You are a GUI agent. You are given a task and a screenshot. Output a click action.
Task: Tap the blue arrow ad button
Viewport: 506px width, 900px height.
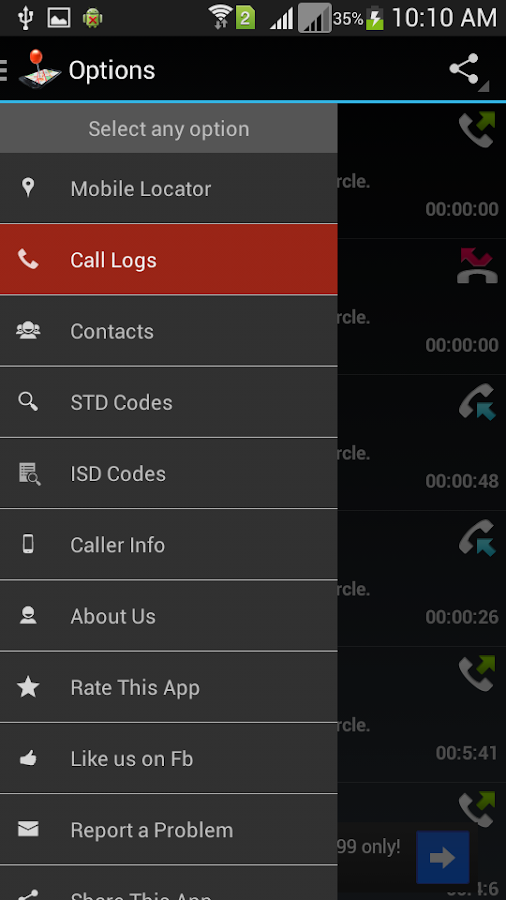(x=442, y=857)
